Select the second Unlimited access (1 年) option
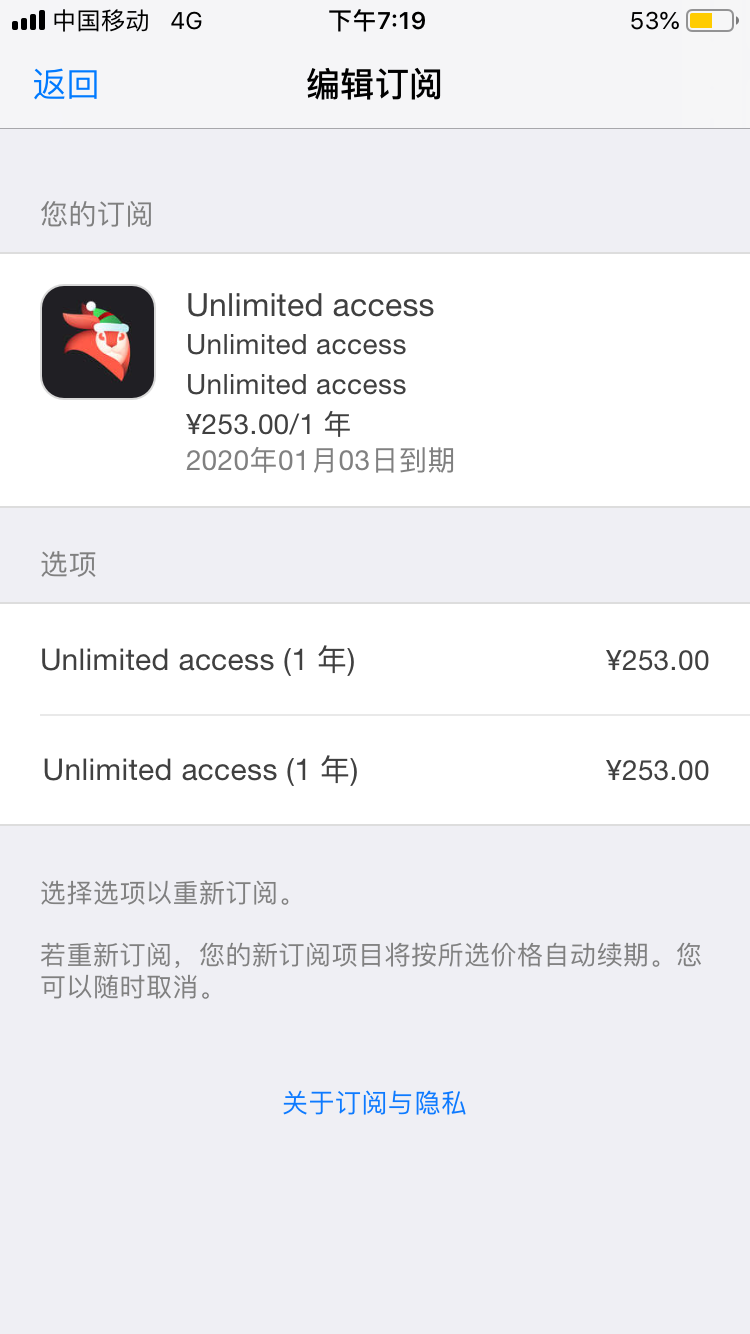This screenshot has height=1334, width=750. [374, 770]
